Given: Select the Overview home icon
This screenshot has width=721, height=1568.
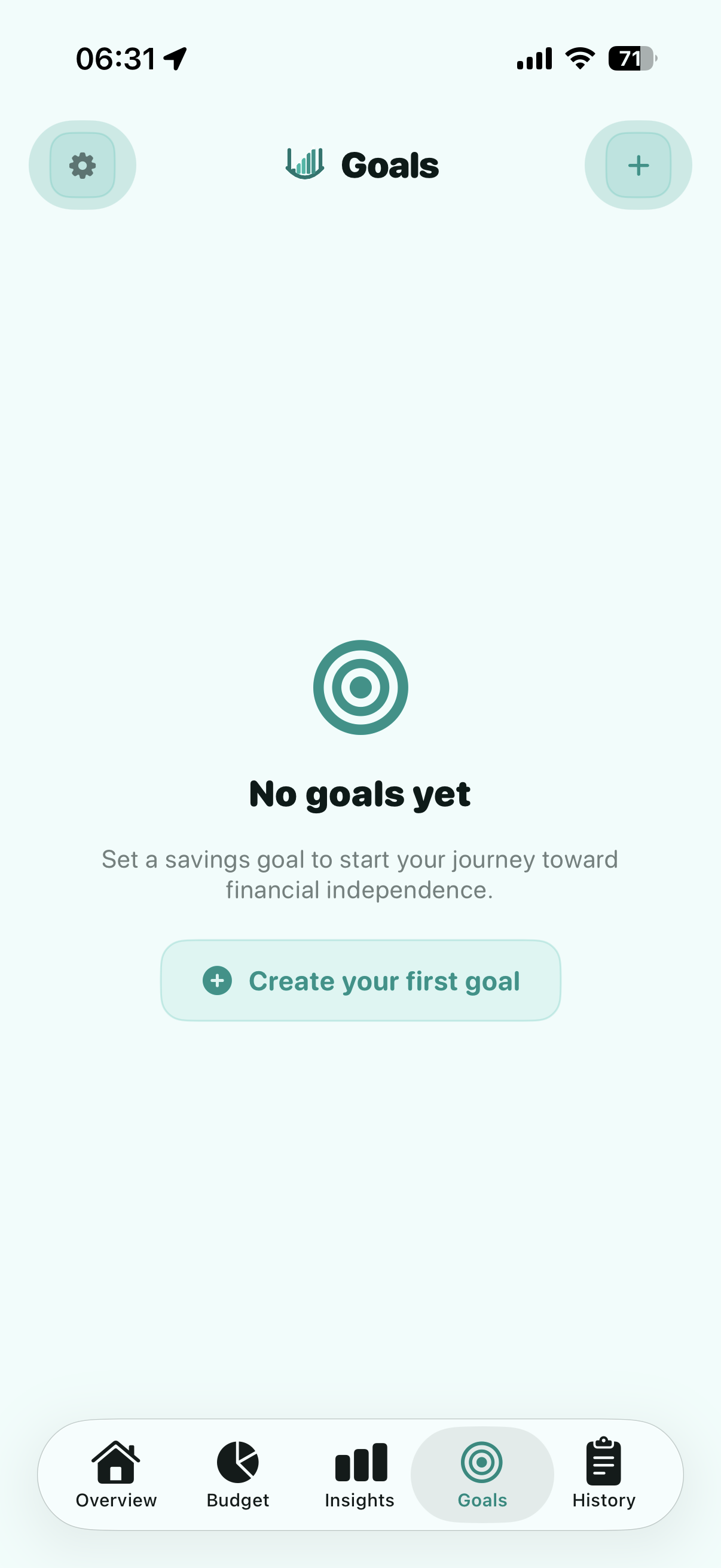Looking at the screenshot, I should (115, 1465).
